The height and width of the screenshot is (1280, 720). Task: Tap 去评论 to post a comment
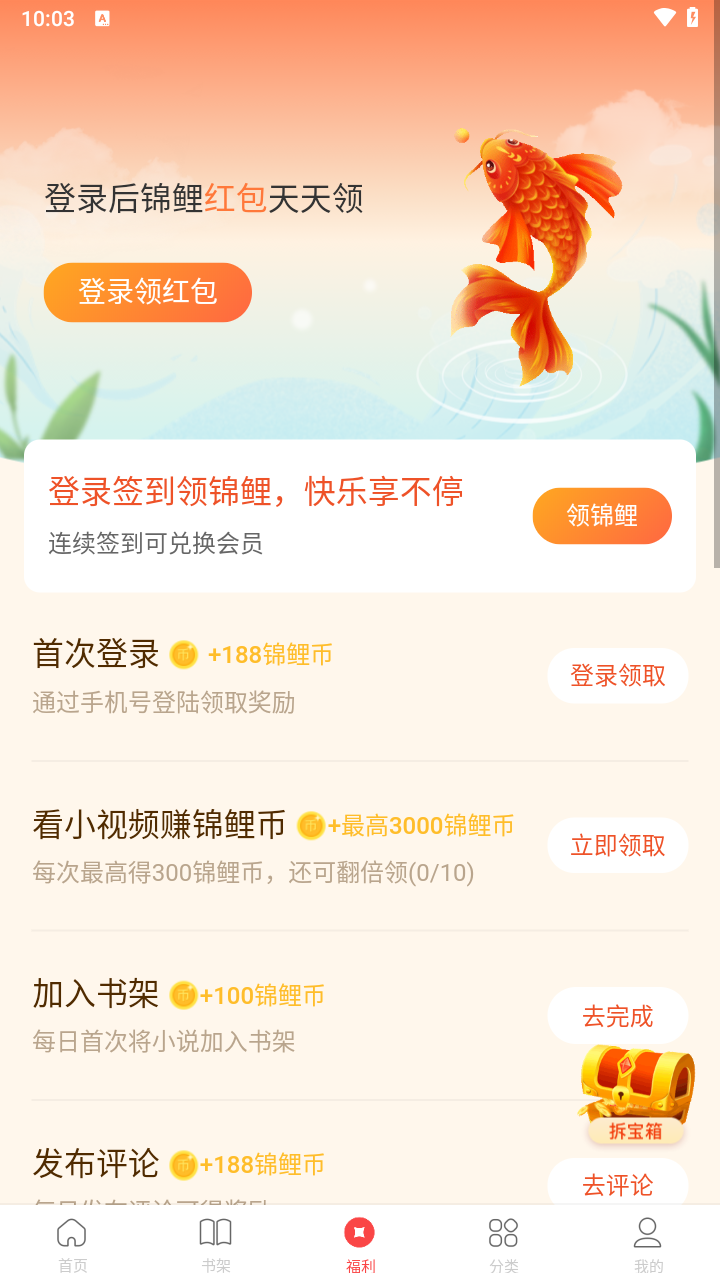coord(617,1185)
